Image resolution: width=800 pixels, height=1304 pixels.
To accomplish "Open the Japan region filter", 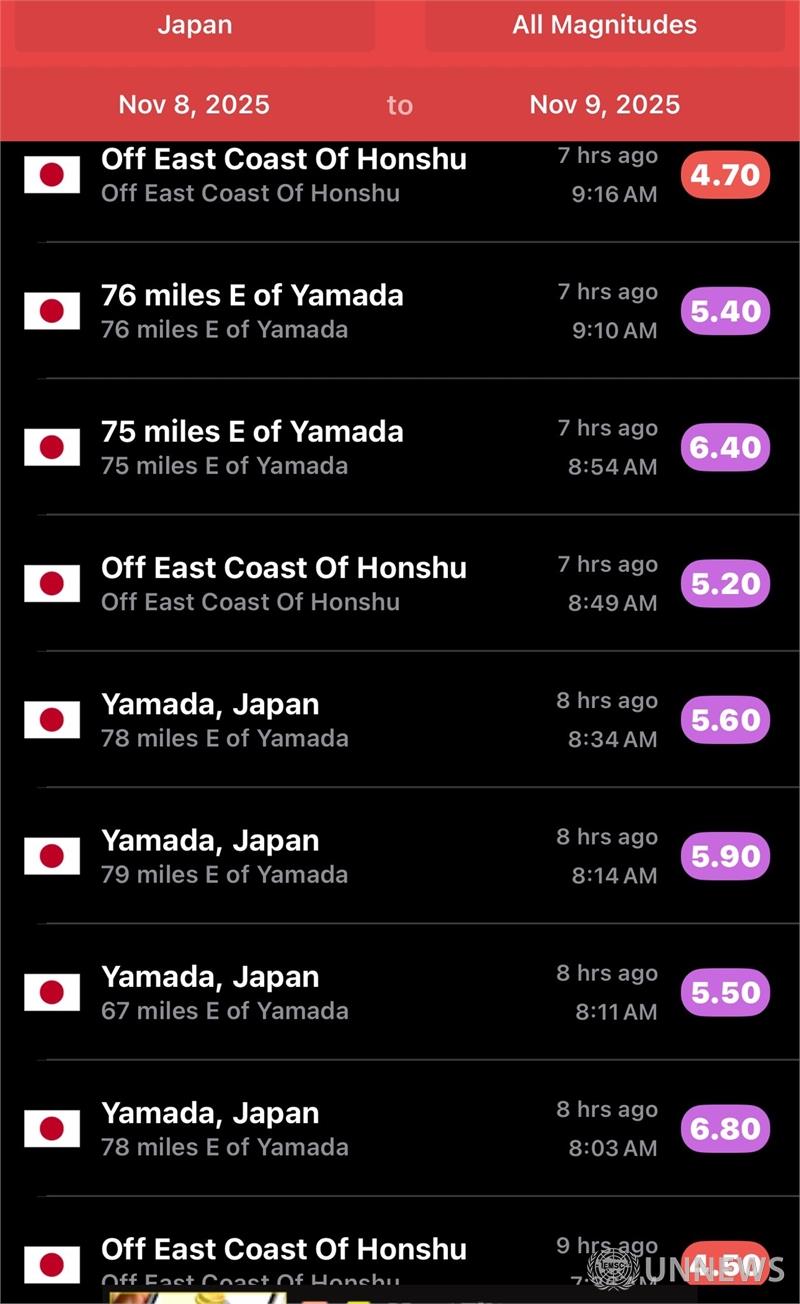I will pyautogui.click(x=195, y=25).
